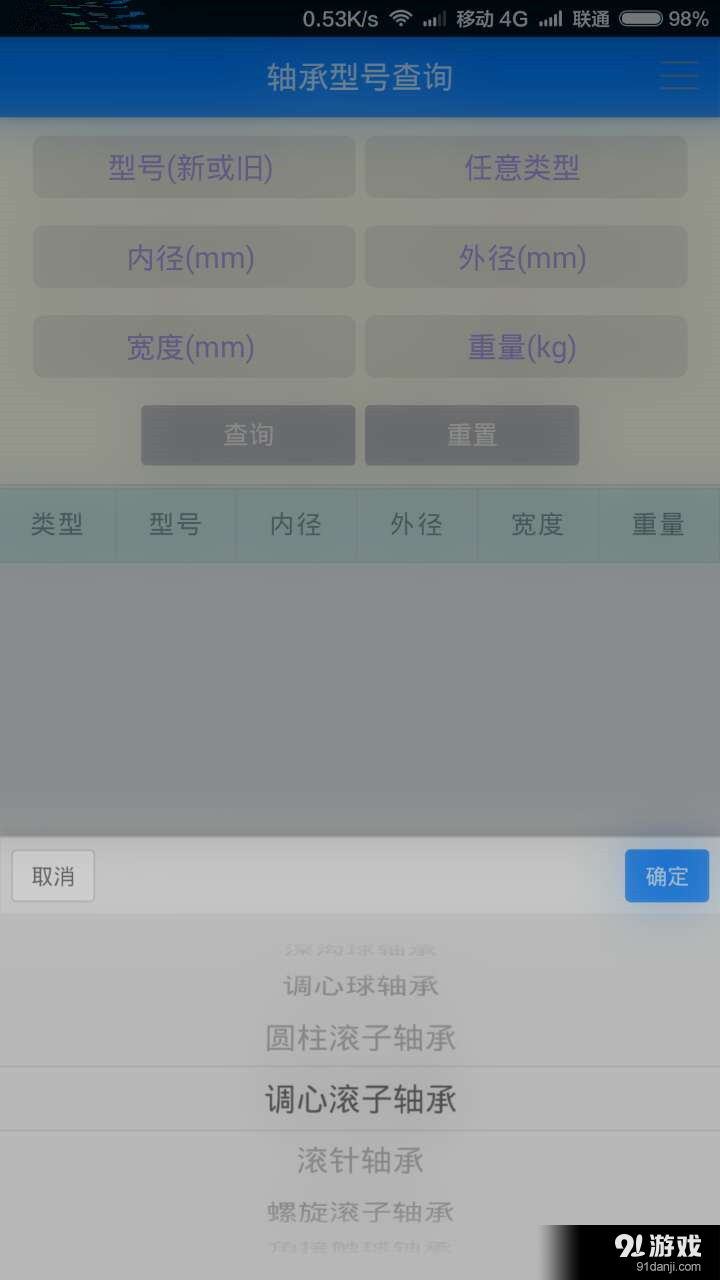Tap the 联通 signal bars icon

click(x=550, y=17)
